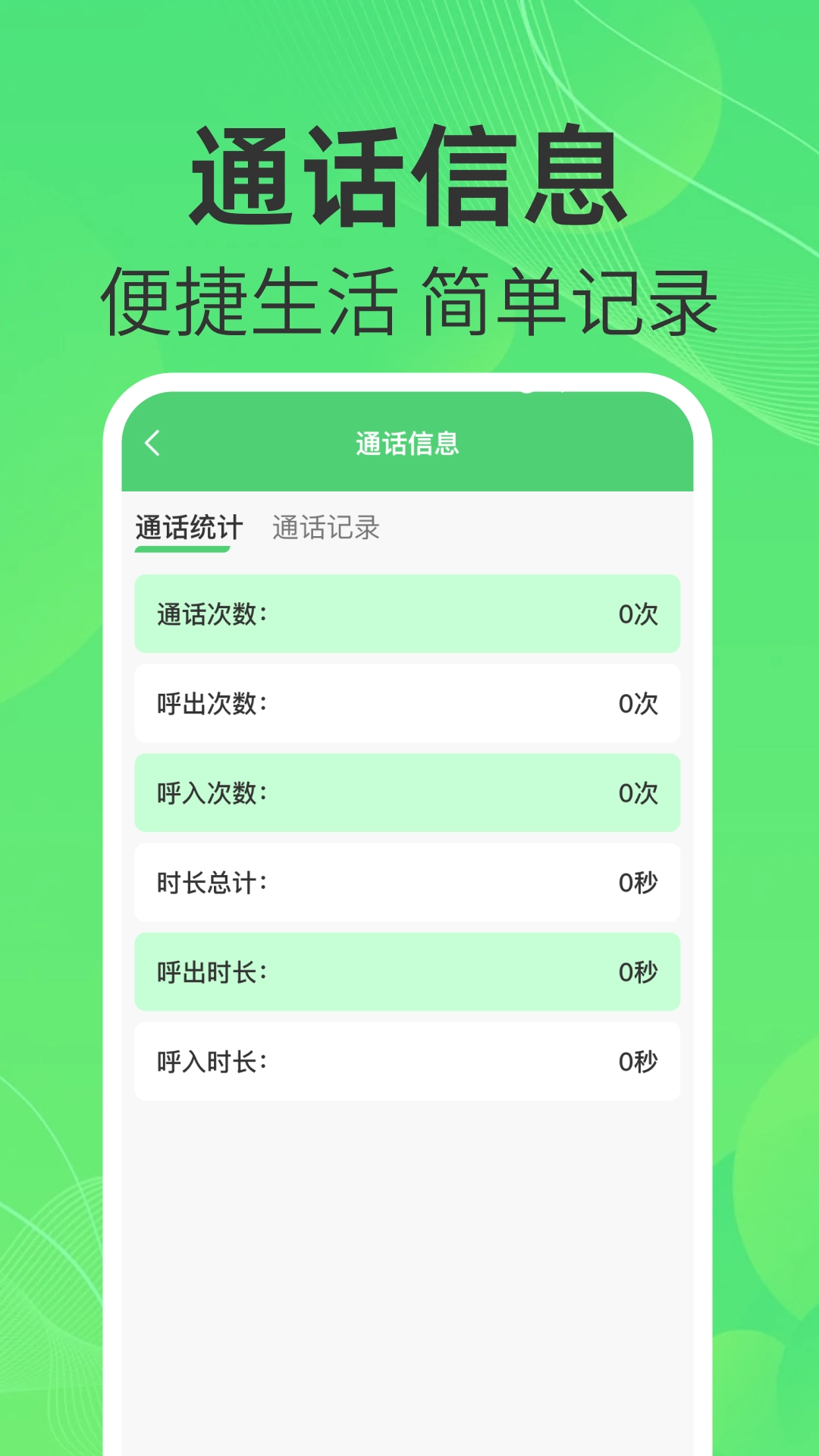Select the 呼入次数 row
This screenshot has height=1456, width=819.
click(x=407, y=792)
